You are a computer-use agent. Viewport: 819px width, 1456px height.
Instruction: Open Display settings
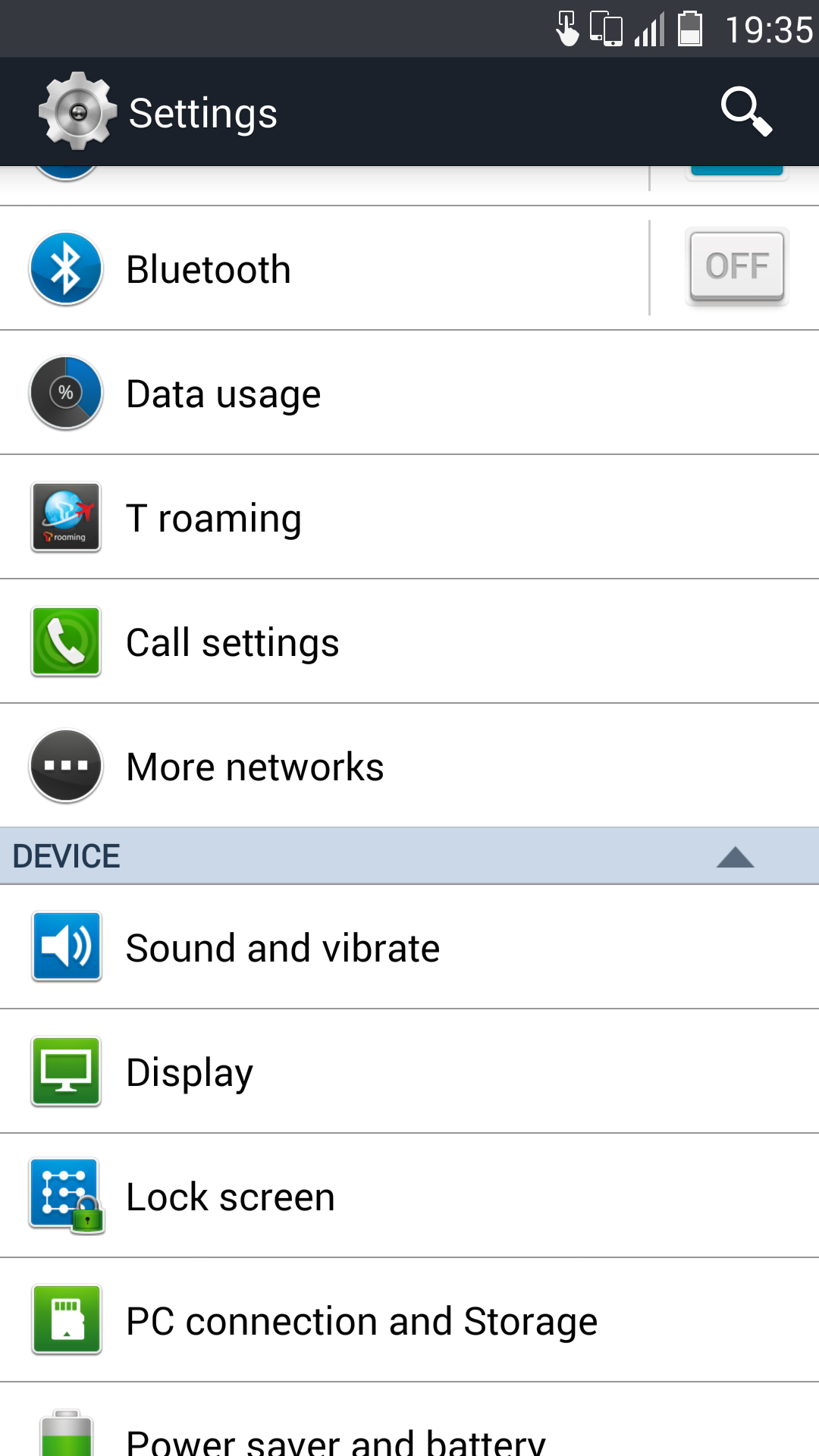(x=409, y=1072)
